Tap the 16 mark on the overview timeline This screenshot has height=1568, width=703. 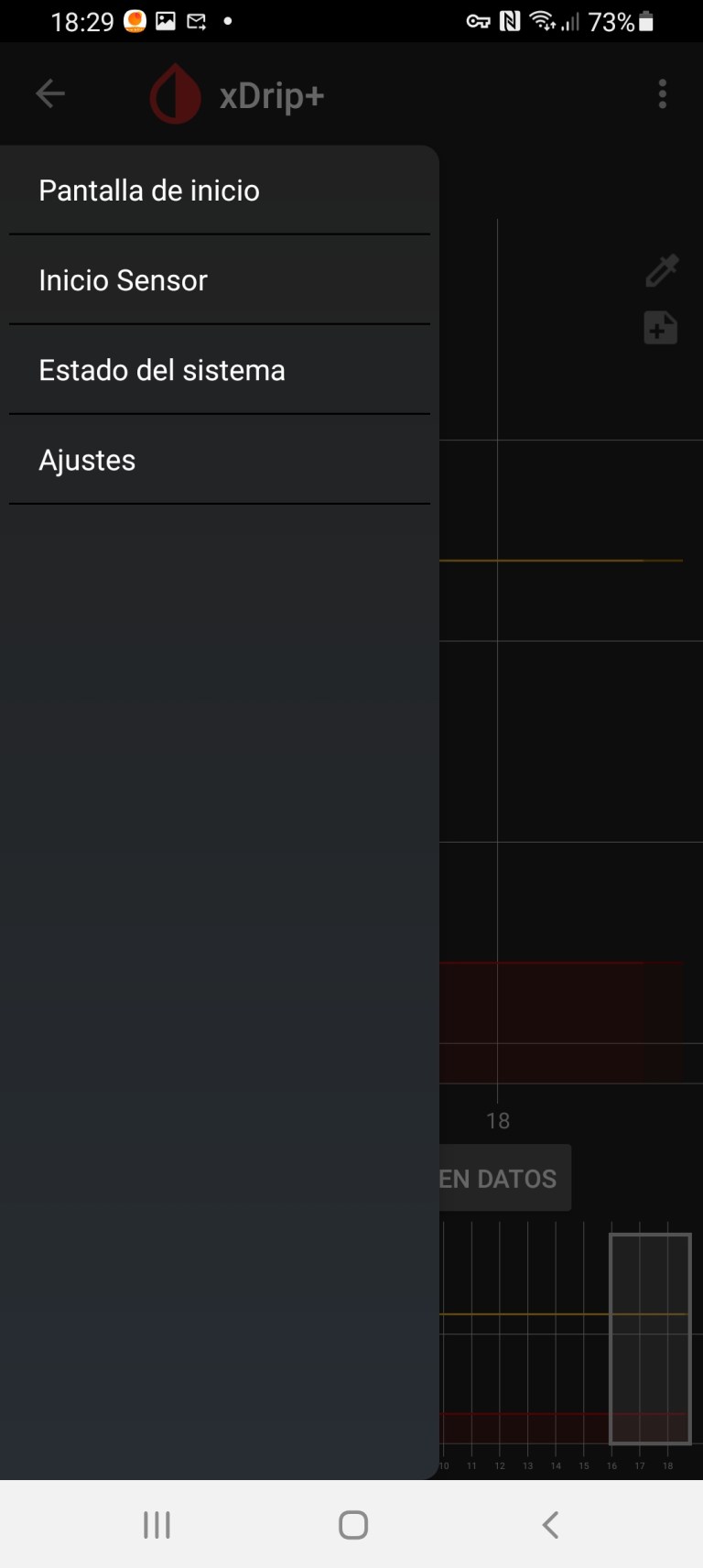point(611,1465)
